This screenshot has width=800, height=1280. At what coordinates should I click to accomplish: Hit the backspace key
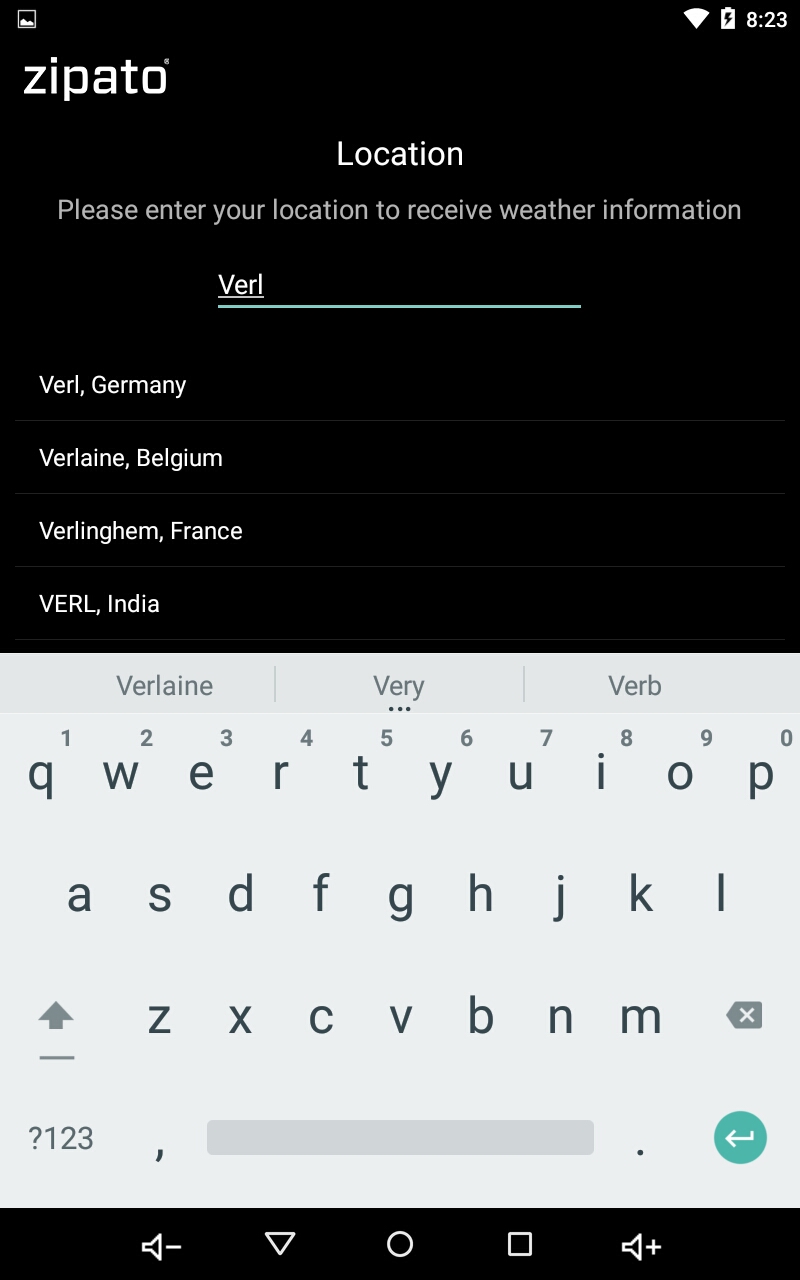744,1016
